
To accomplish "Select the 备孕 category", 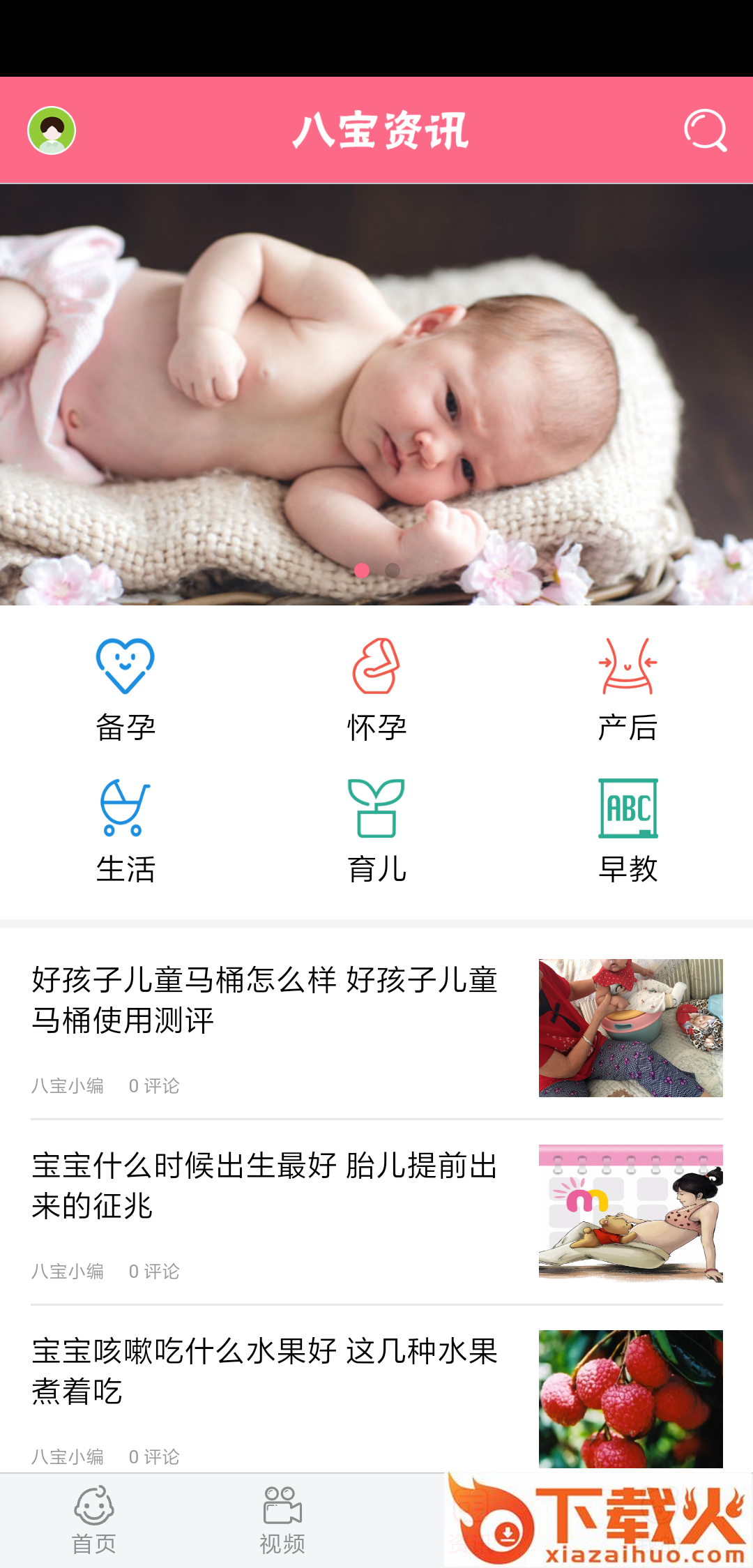I will pos(125,689).
